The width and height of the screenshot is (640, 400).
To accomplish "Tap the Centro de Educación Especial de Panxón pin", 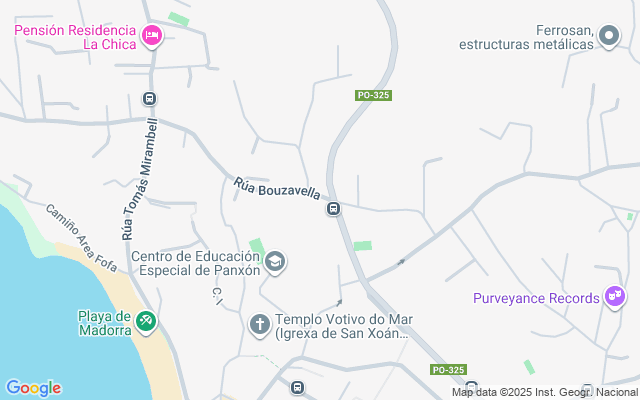I will click(275, 262).
